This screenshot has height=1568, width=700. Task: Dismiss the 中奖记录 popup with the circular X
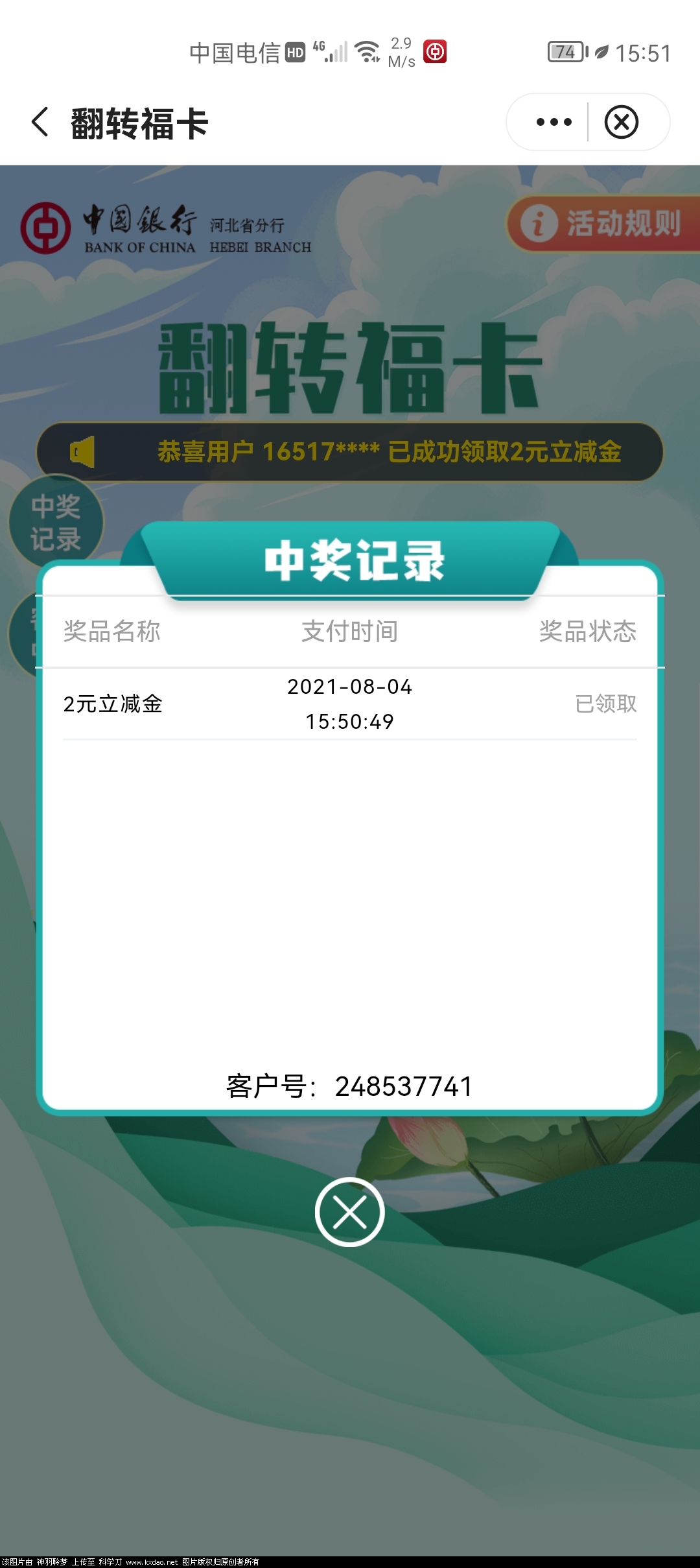(x=350, y=1211)
